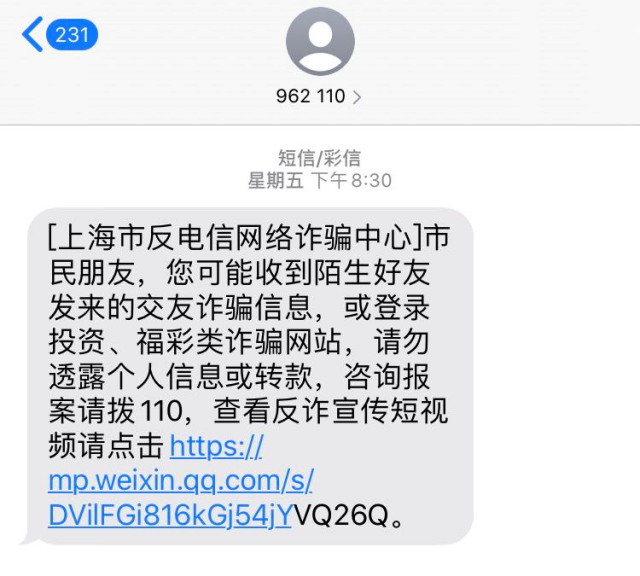Go back to the messages list
This screenshot has height=576, width=640.
point(58,36)
